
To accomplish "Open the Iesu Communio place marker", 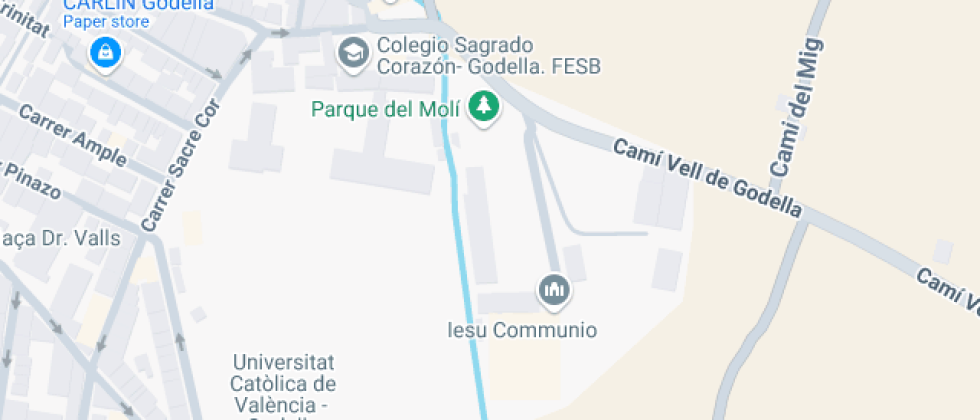I will (552, 291).
